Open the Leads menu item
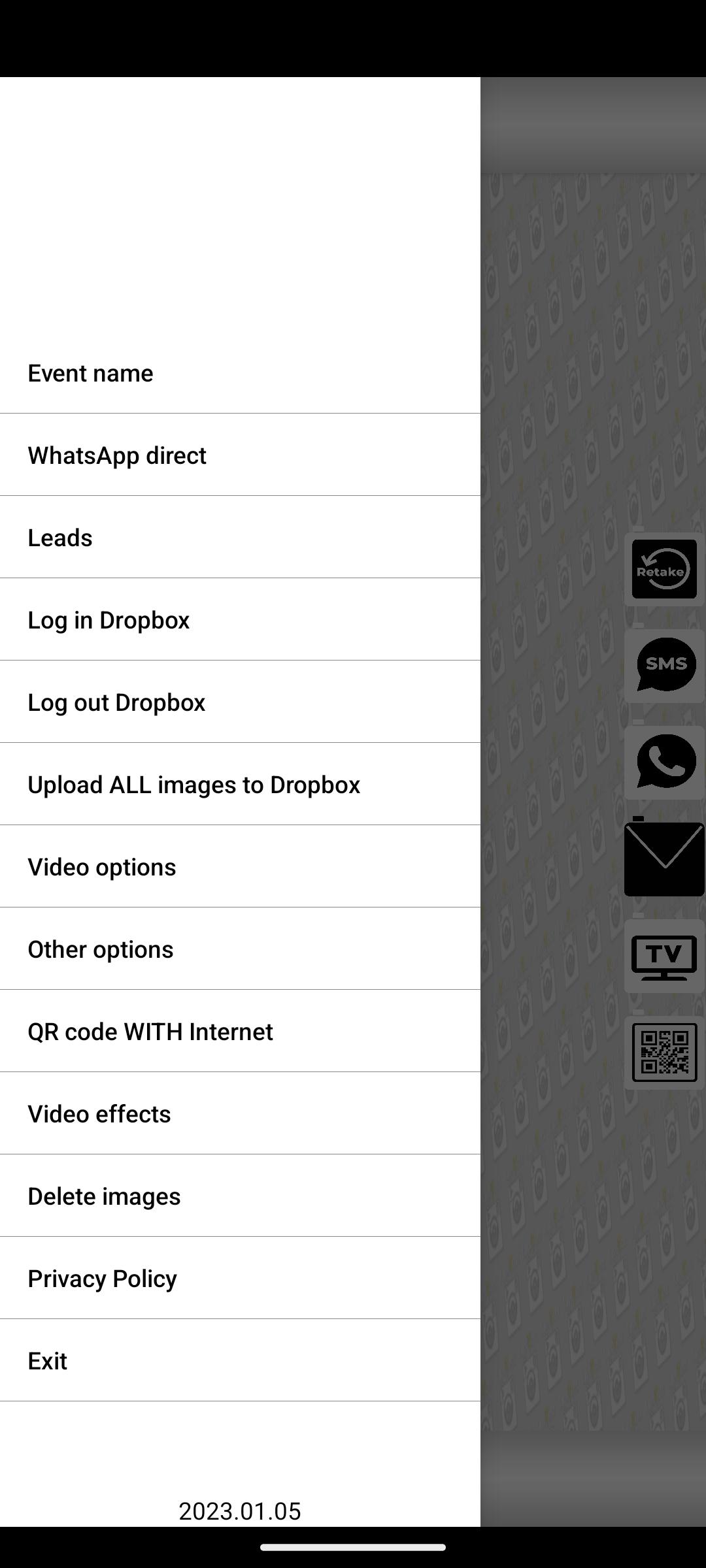The width and height of the screenshot is (706, 1568). (x=240, y=537)
